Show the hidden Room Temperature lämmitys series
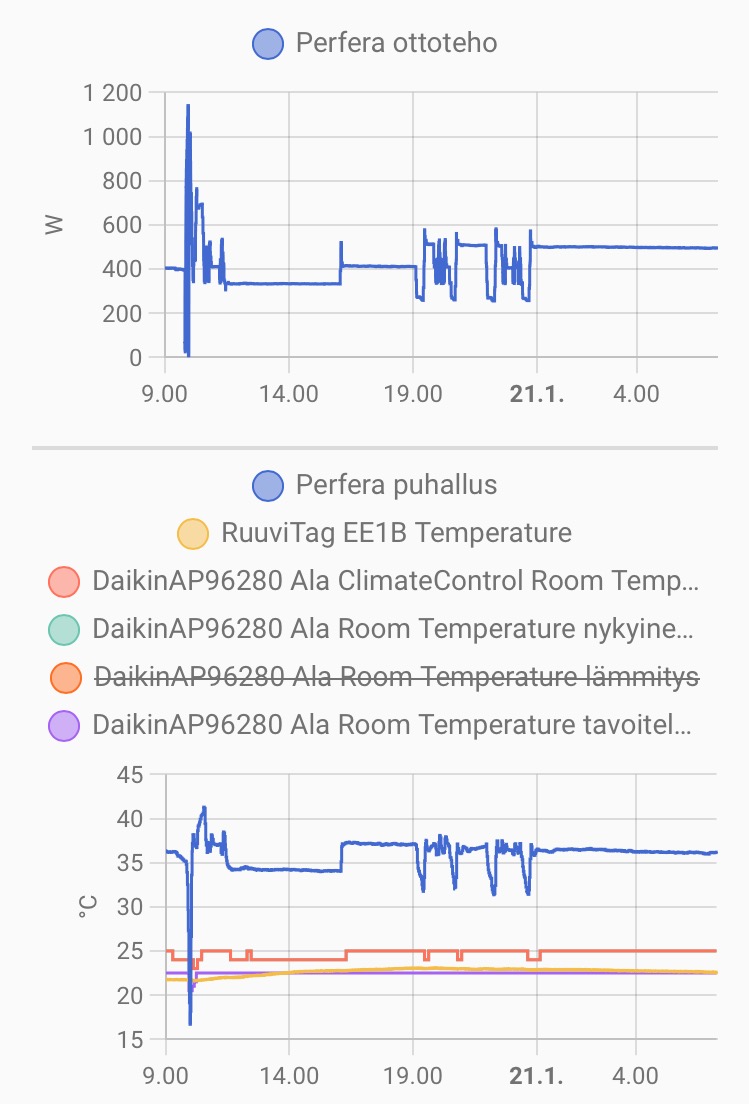Viewport: 749px width, 1104px height. (x=374, y=677)
